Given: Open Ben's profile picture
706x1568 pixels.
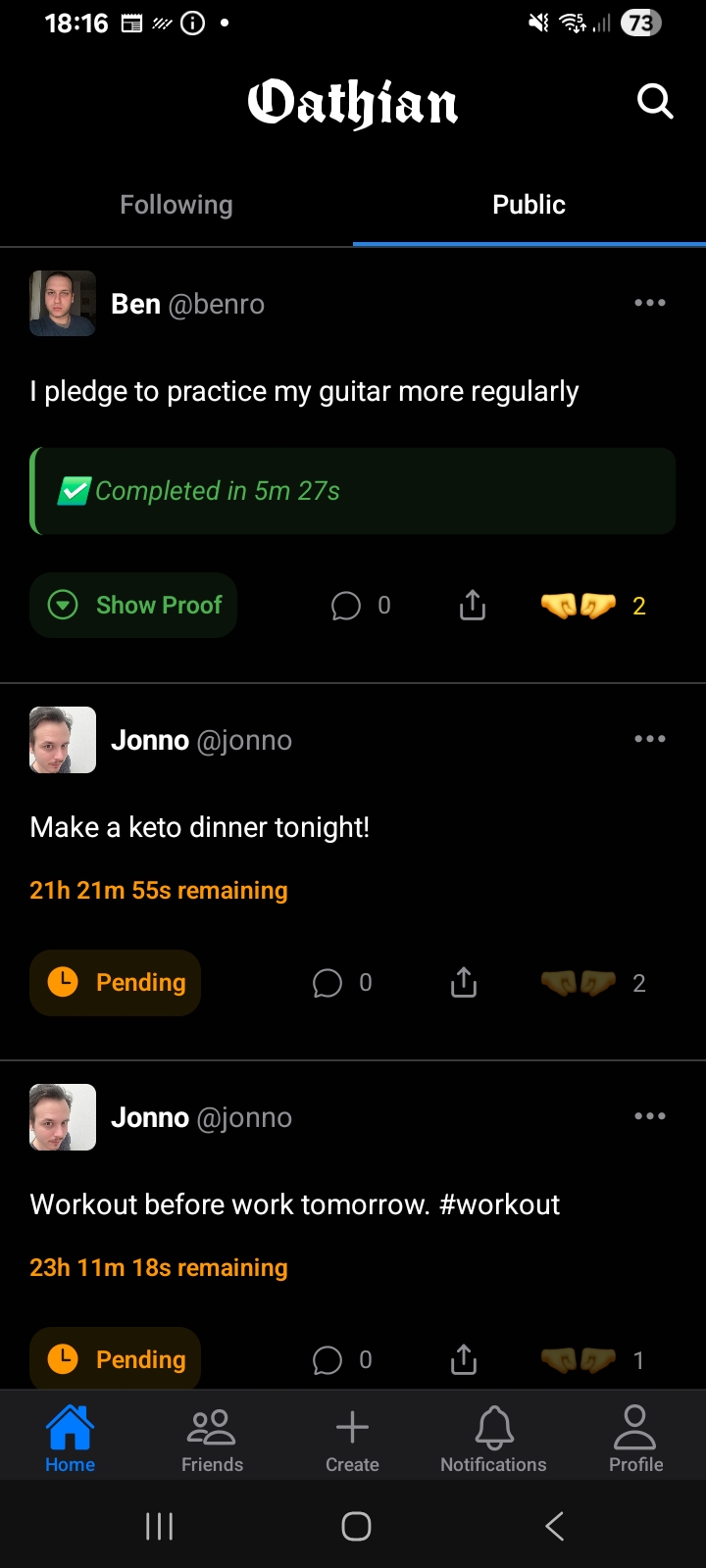Looking at the screenshot, I should [x=62, y=303].
